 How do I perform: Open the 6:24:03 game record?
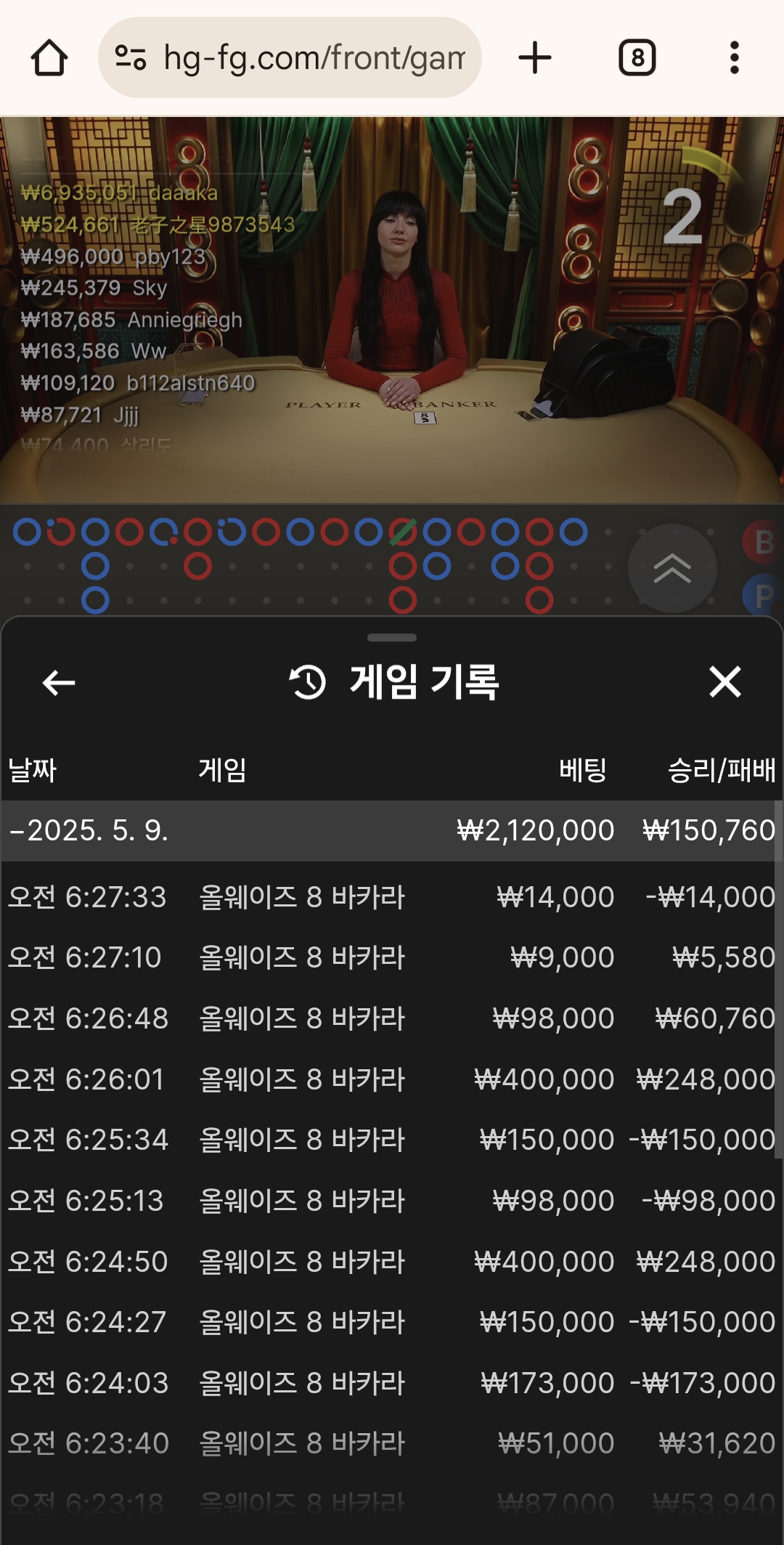[x=392, y=1383]
